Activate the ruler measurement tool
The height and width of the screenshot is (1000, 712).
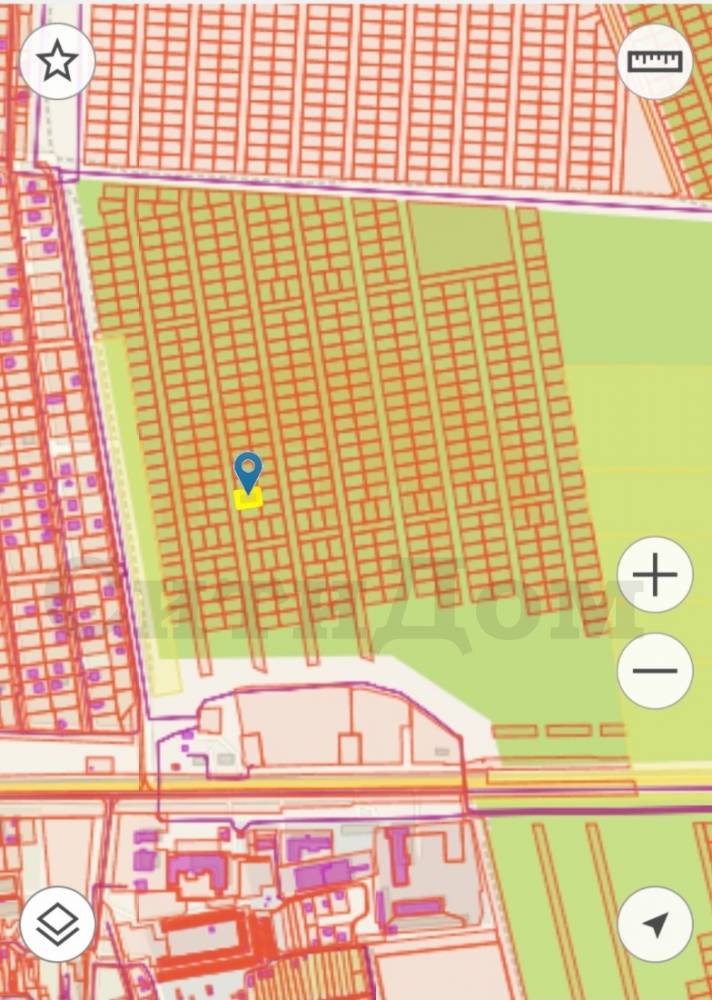(655, 62)
